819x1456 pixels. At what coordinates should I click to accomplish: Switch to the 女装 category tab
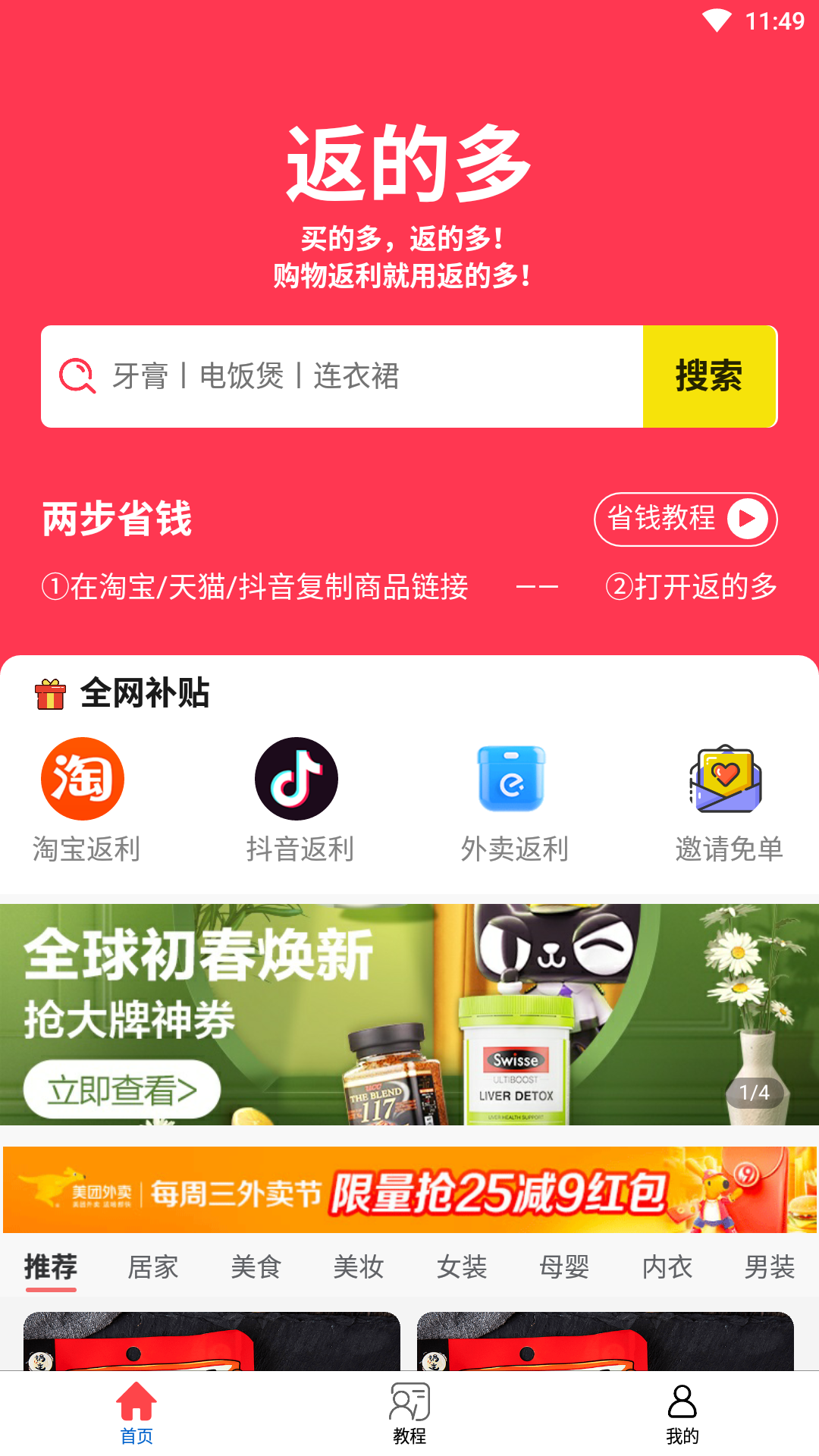[460, 1266]
